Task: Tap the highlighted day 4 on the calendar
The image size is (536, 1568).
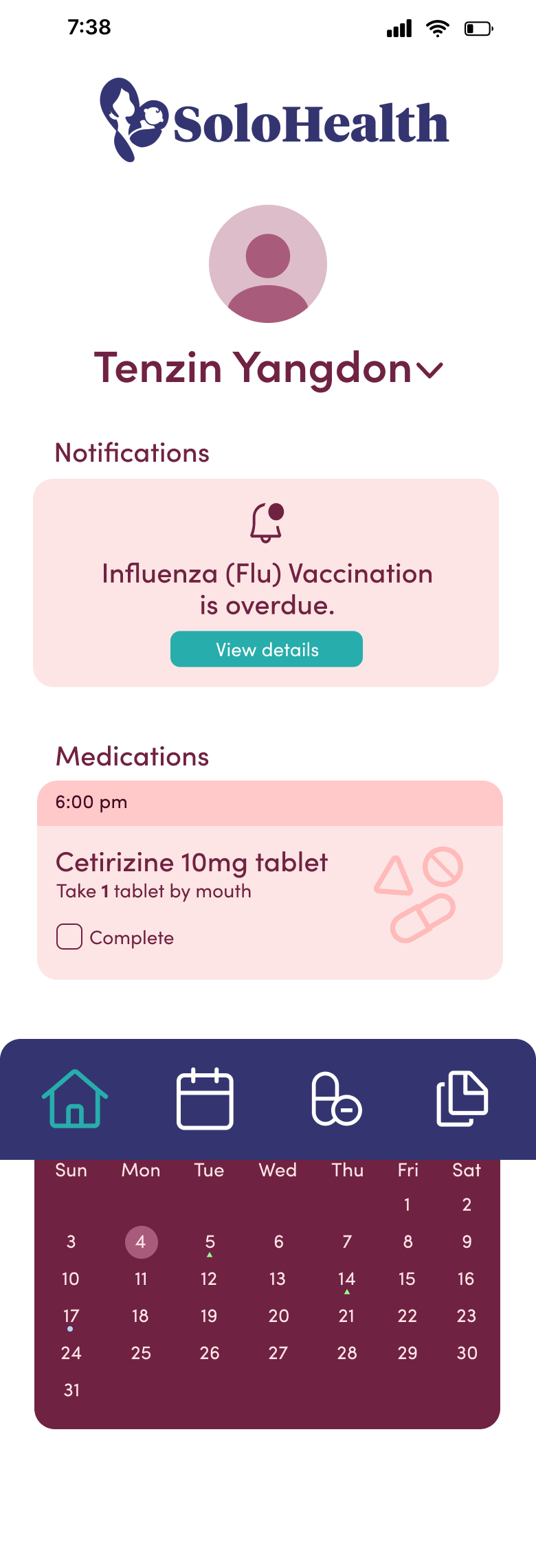Action: pyautogui.click(x=141, y=1242)
